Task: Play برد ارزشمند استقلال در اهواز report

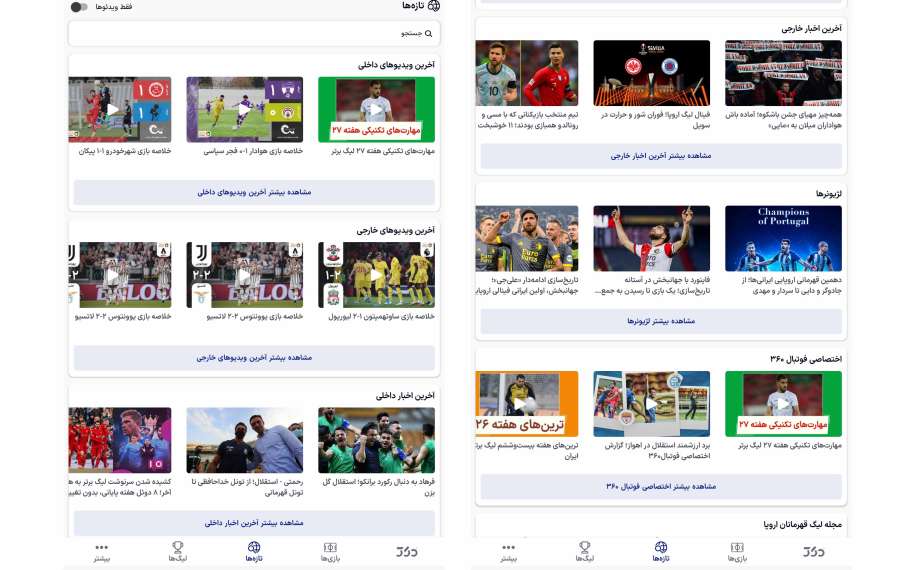Action: tap(651, 404)
